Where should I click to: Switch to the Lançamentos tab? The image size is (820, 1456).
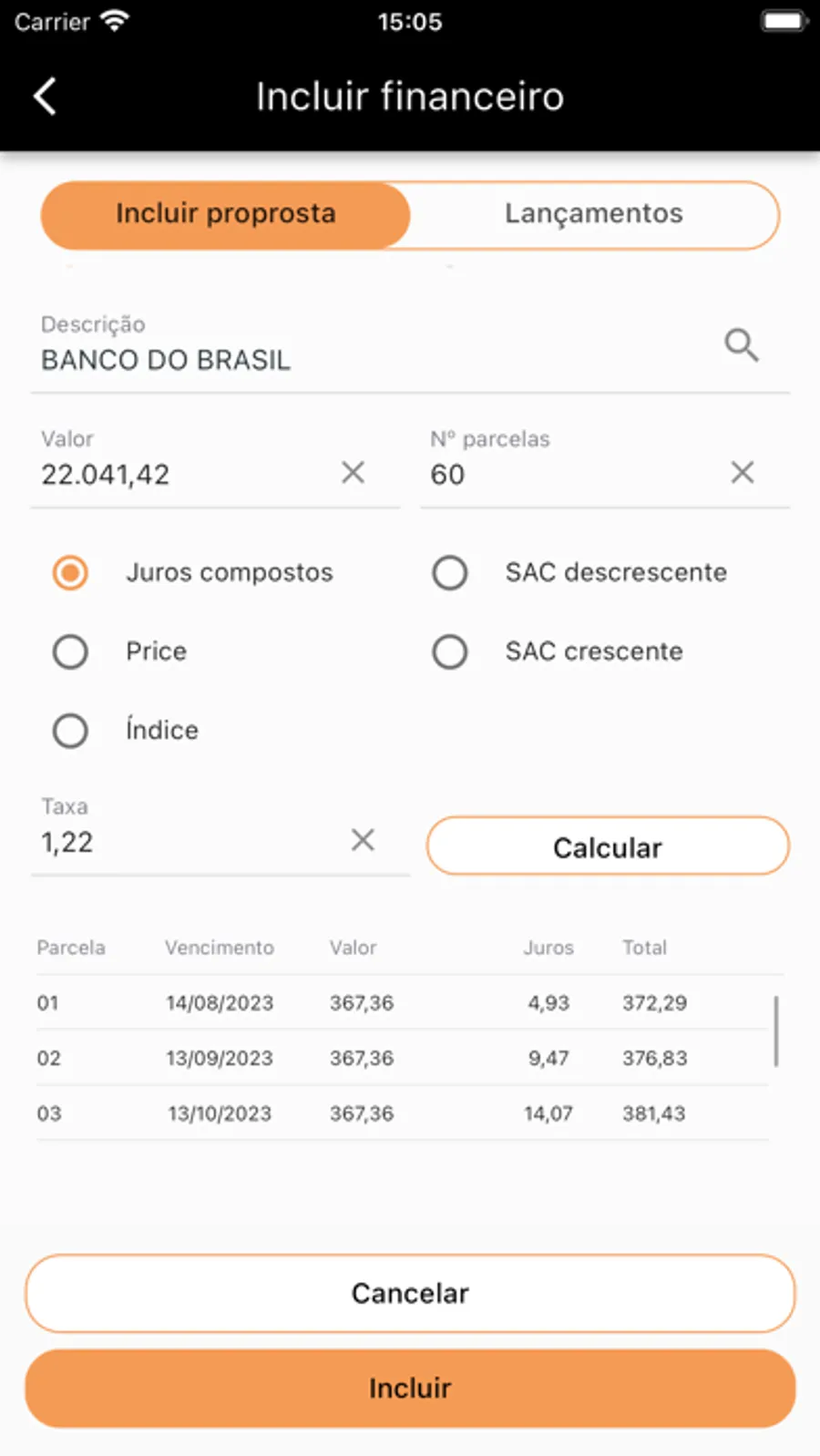[x=593, y=214]
